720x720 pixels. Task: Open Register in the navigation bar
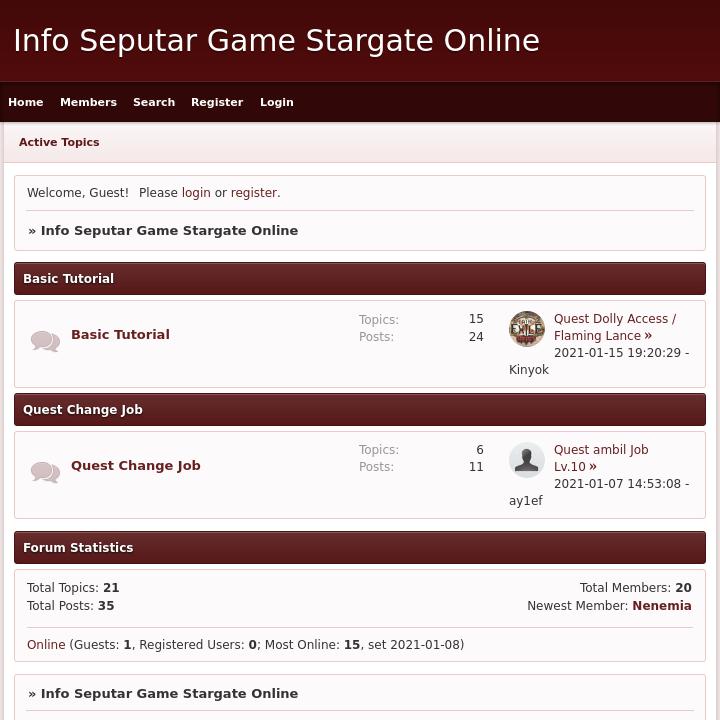pyautogui.click(x=217, y=102)
